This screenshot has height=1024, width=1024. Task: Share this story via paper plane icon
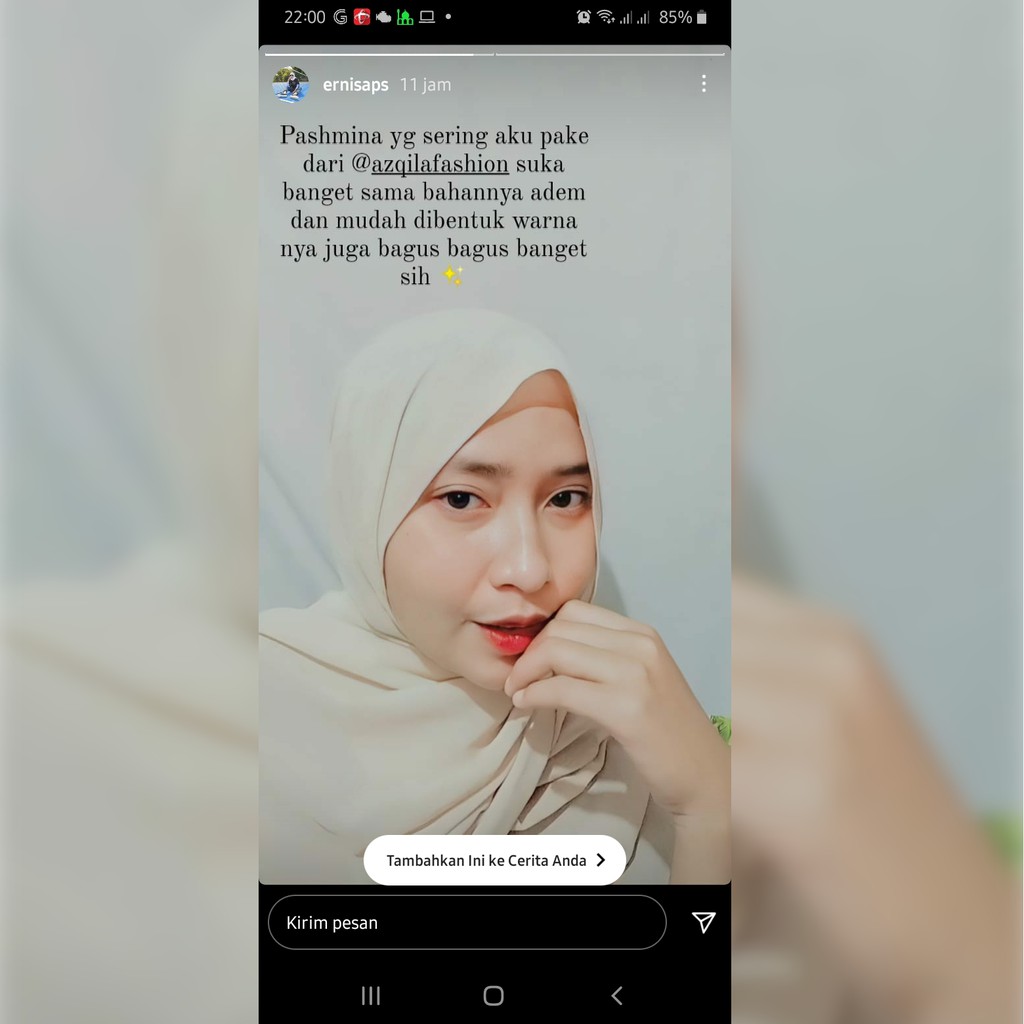point(704,922)
